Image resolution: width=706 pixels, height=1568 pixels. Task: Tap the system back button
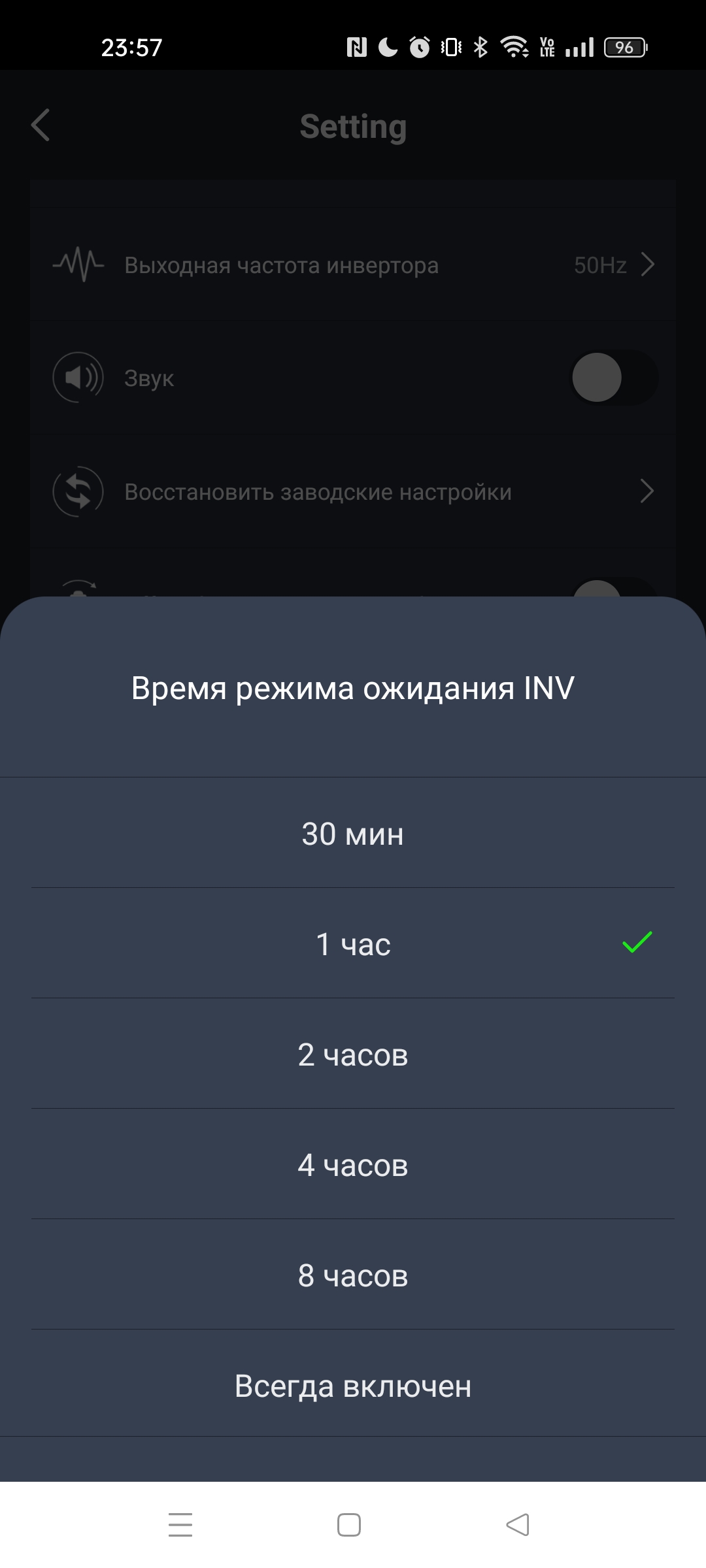tap(518, 1525)
